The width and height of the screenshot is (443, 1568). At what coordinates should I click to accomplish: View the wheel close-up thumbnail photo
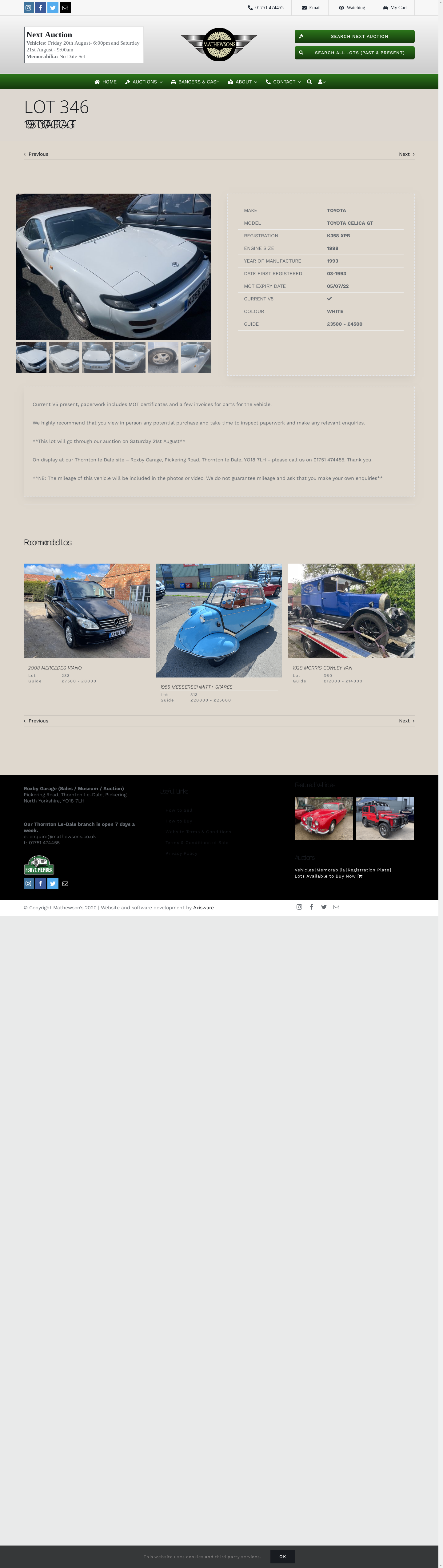163,357
